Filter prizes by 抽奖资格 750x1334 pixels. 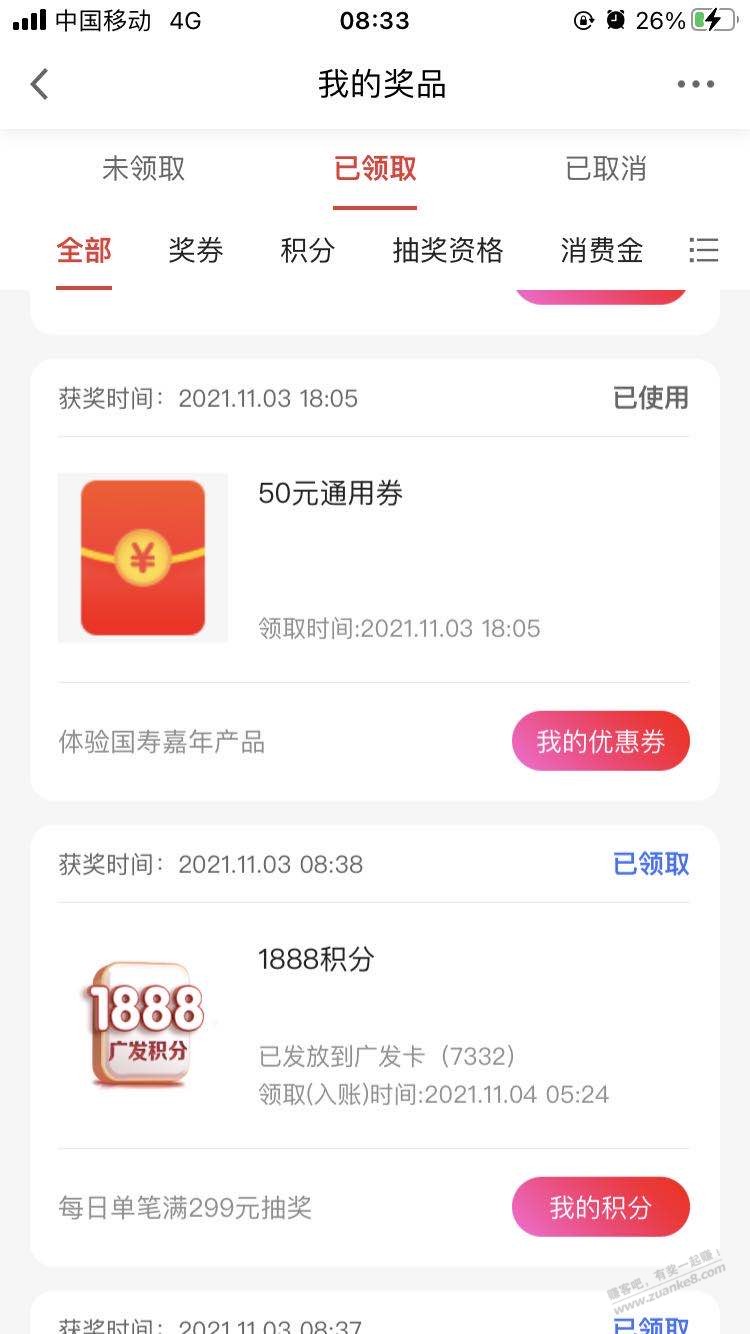(448, 250)
